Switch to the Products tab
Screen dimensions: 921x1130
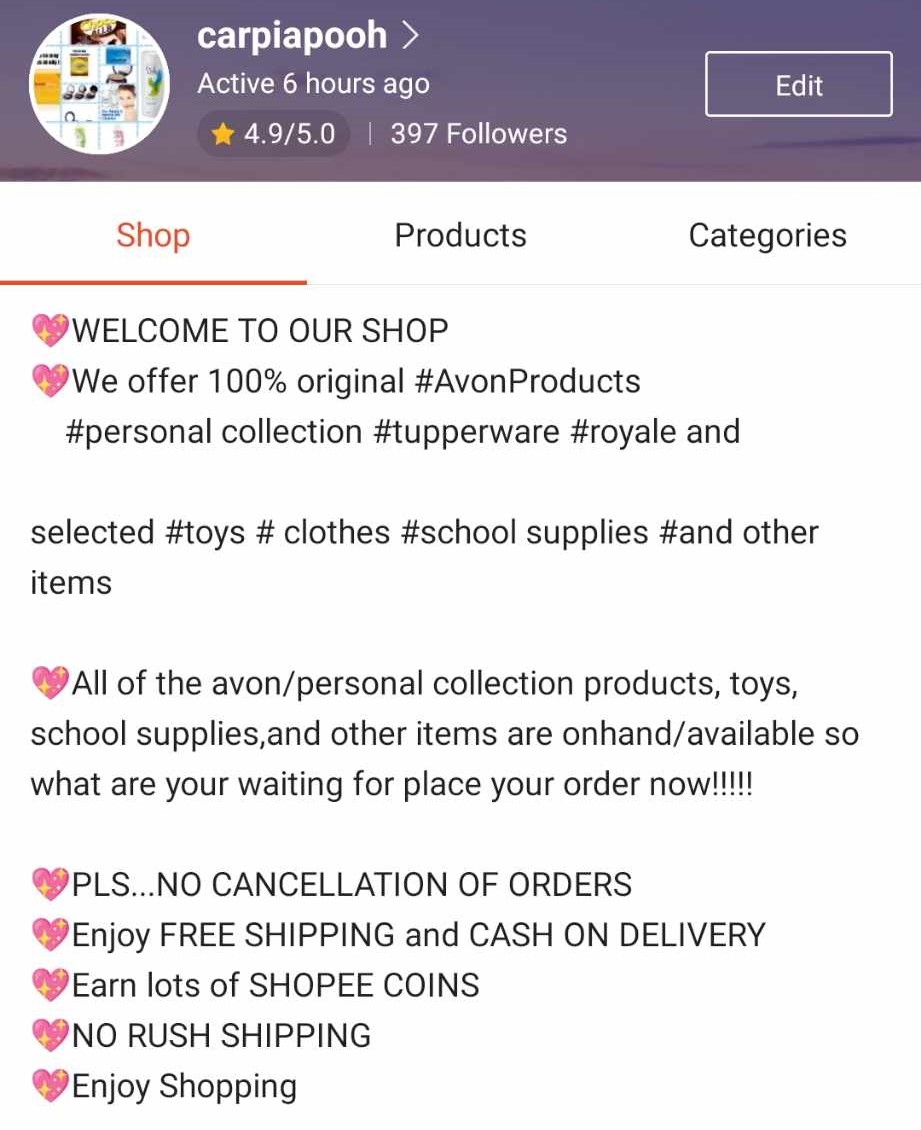pos(460,235)
